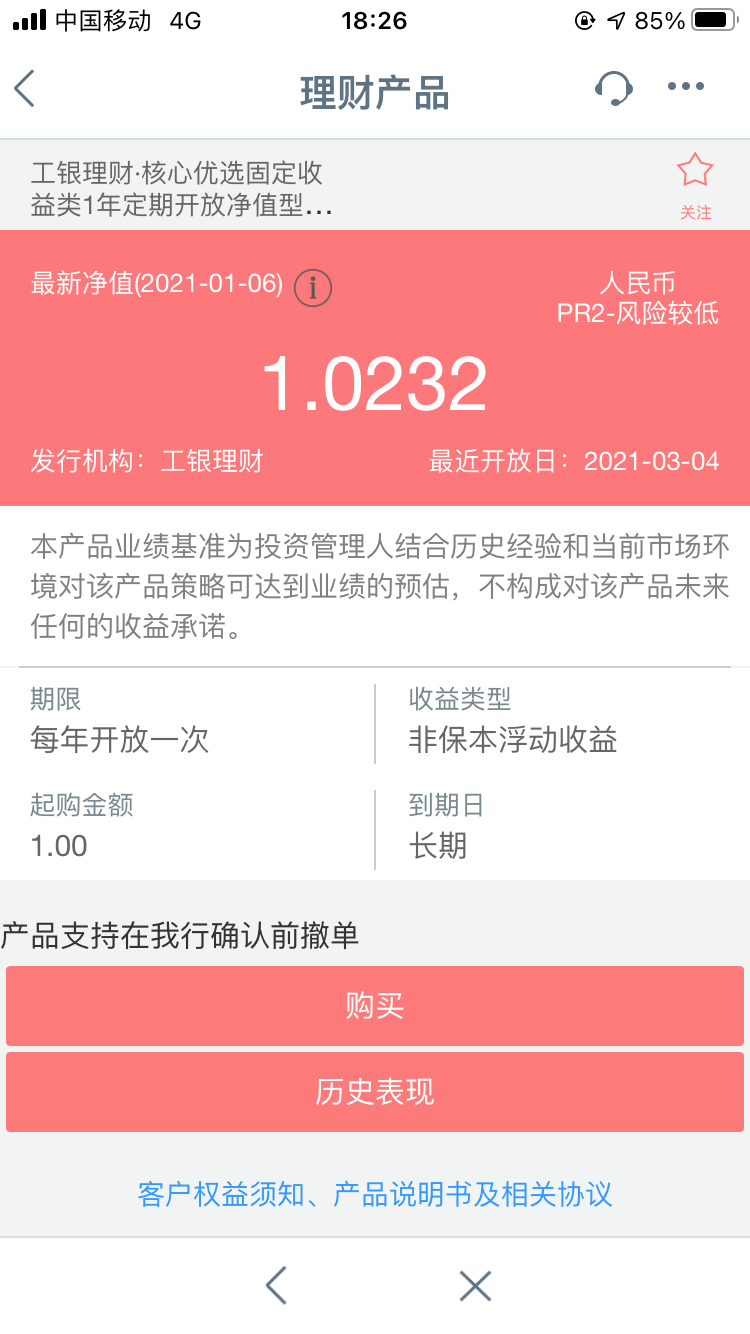Tap the 最近开放日 2021-03-04 date
This screenshot has width=750, height=1334.
[575, 461]
